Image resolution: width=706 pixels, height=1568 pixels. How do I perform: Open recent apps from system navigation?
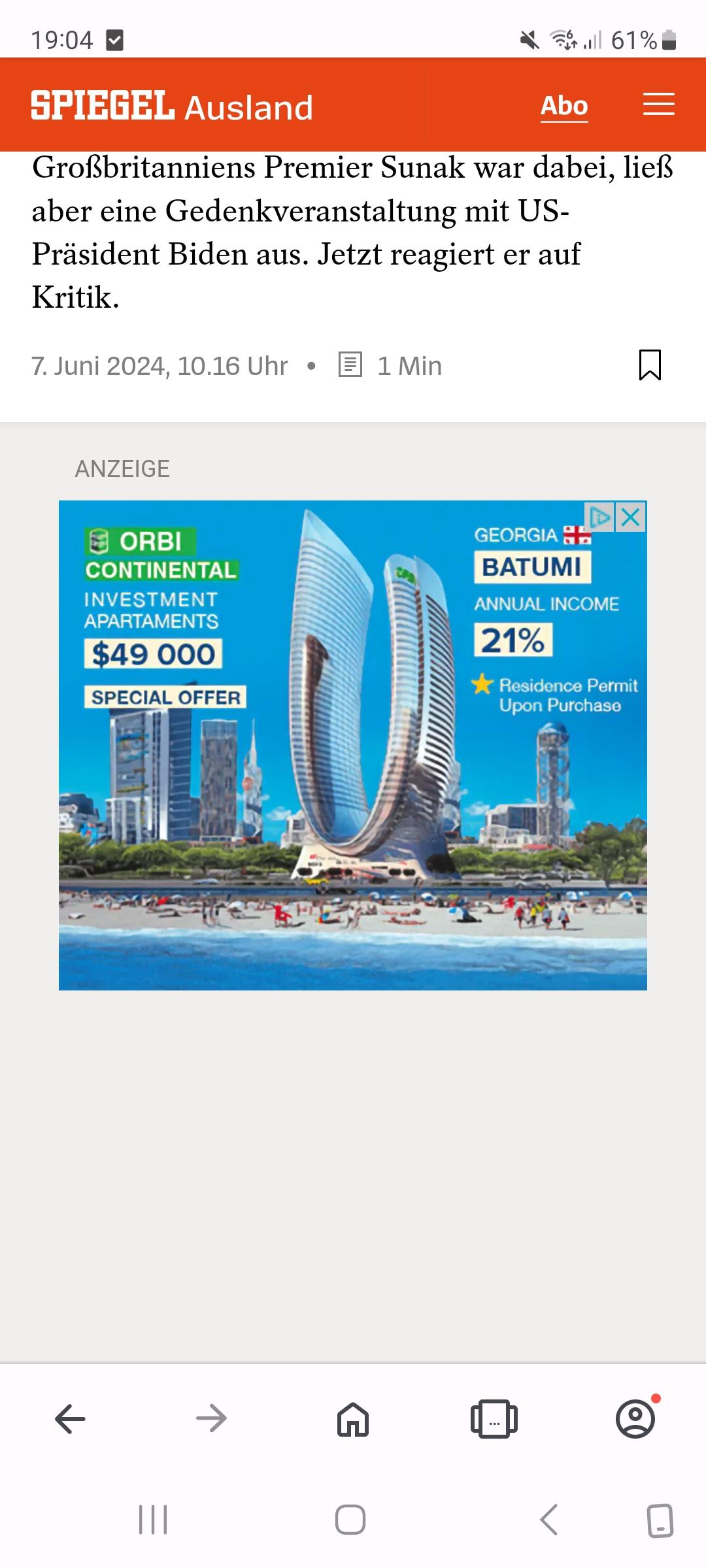[153, 1520]
